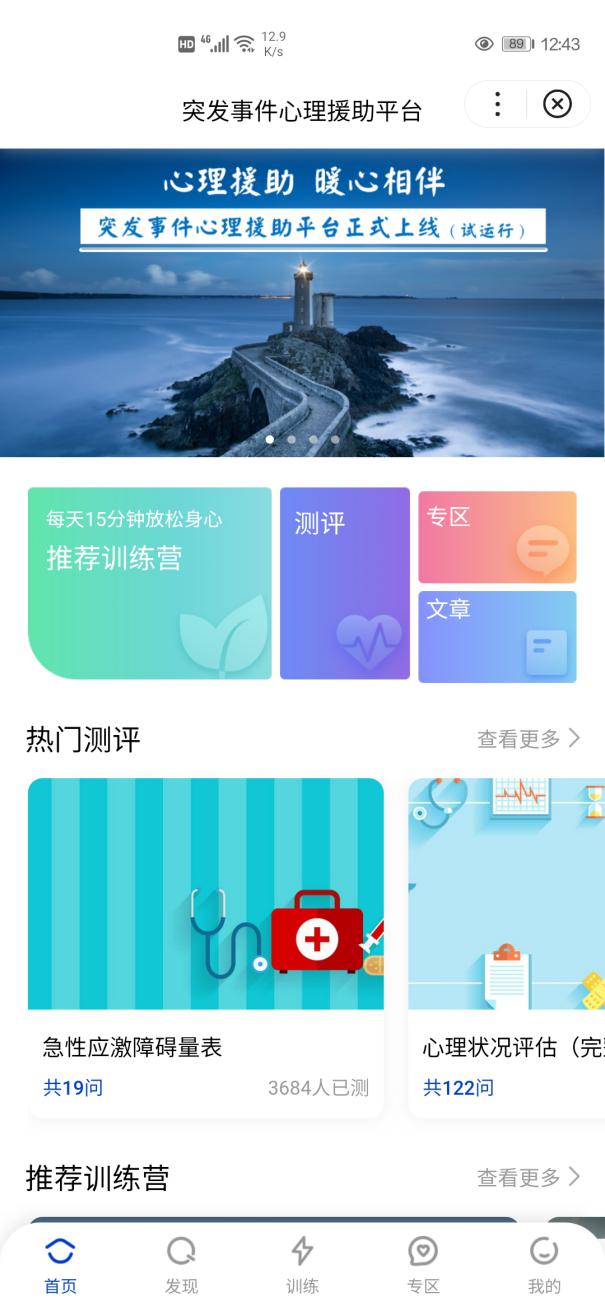Image resolution: width=605 pixels, height=1311 pixels.
Task: Open the 急性应激障碍量表 assessment card
Action: (x=205, y=947)
